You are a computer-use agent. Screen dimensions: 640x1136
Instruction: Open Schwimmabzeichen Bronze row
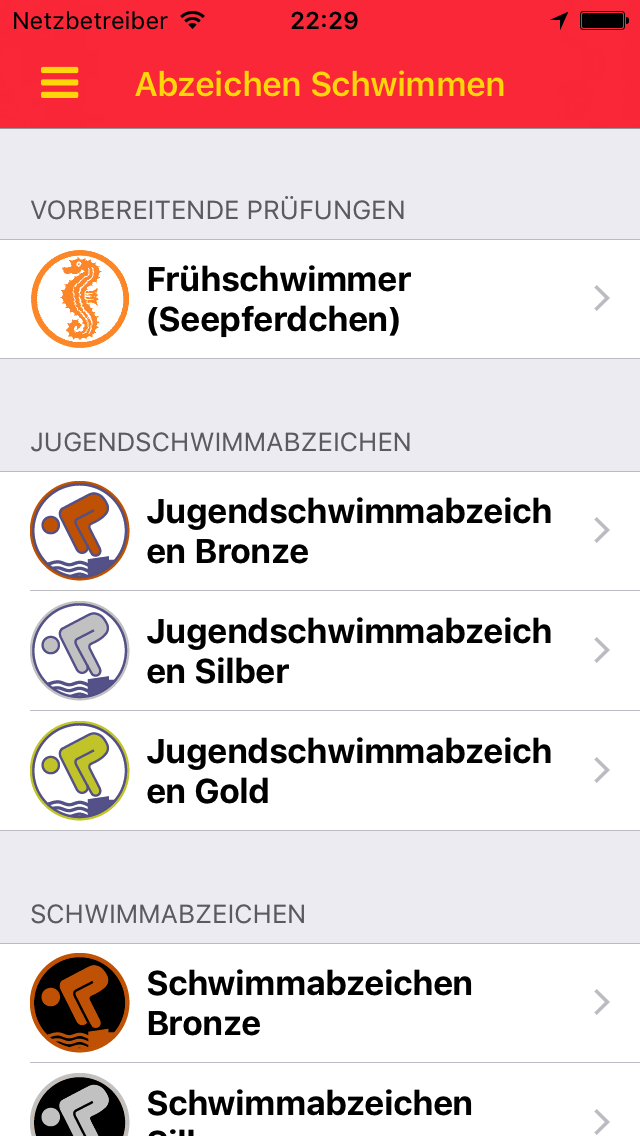(x=320, y=1003)
